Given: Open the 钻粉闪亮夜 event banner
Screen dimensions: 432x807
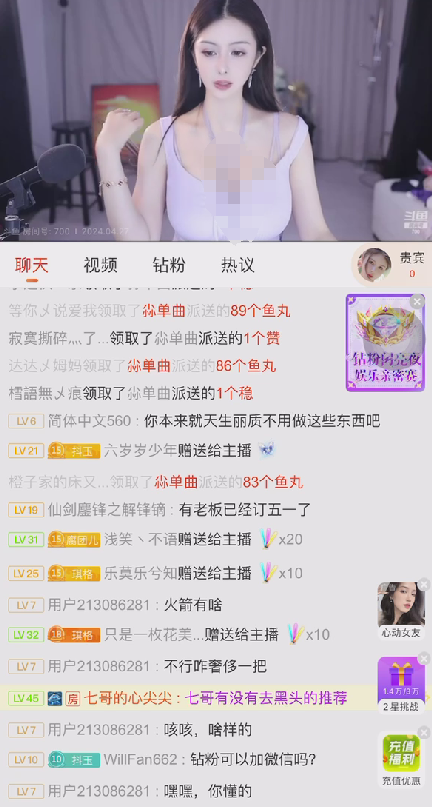Looking at the screenshot, I should [385, 344].
